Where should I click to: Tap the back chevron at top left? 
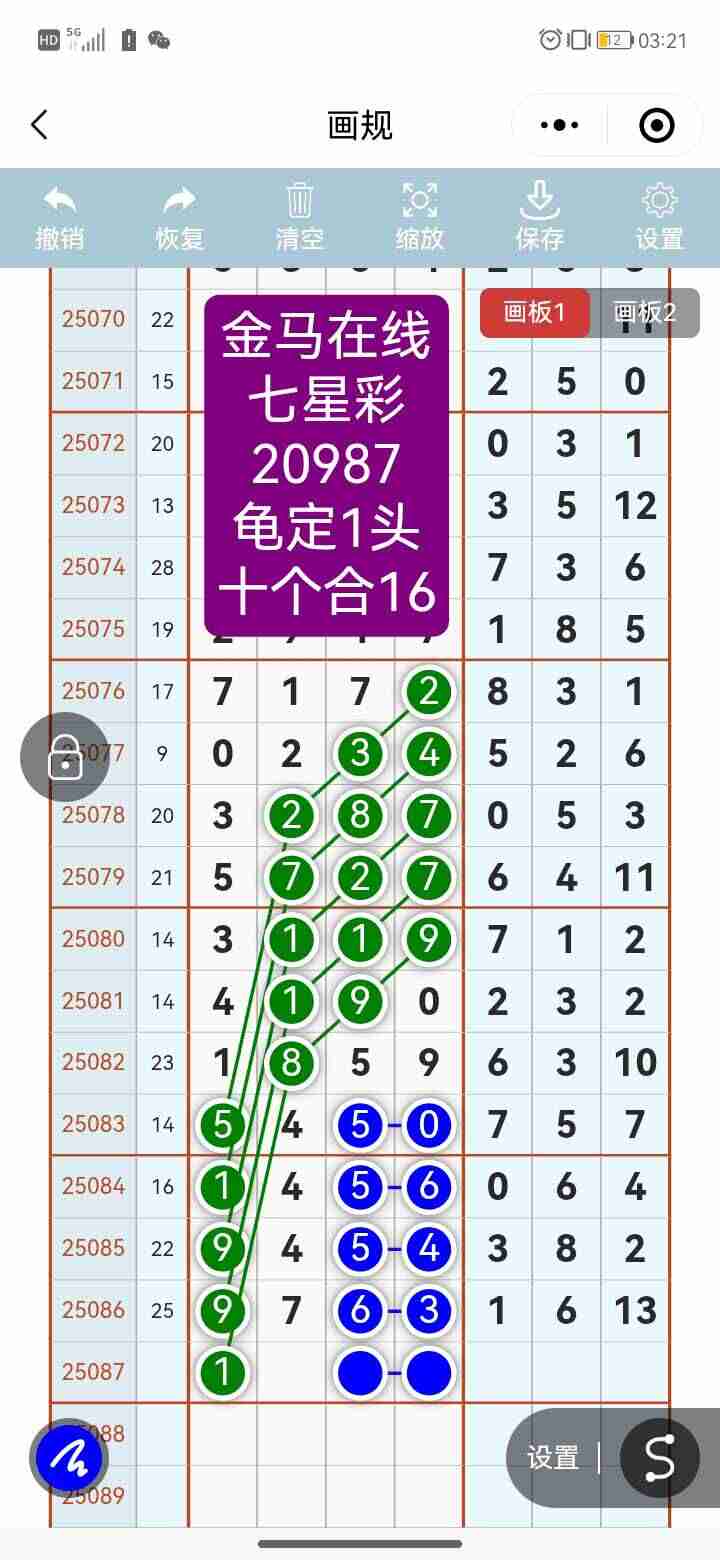click(39, 124)
